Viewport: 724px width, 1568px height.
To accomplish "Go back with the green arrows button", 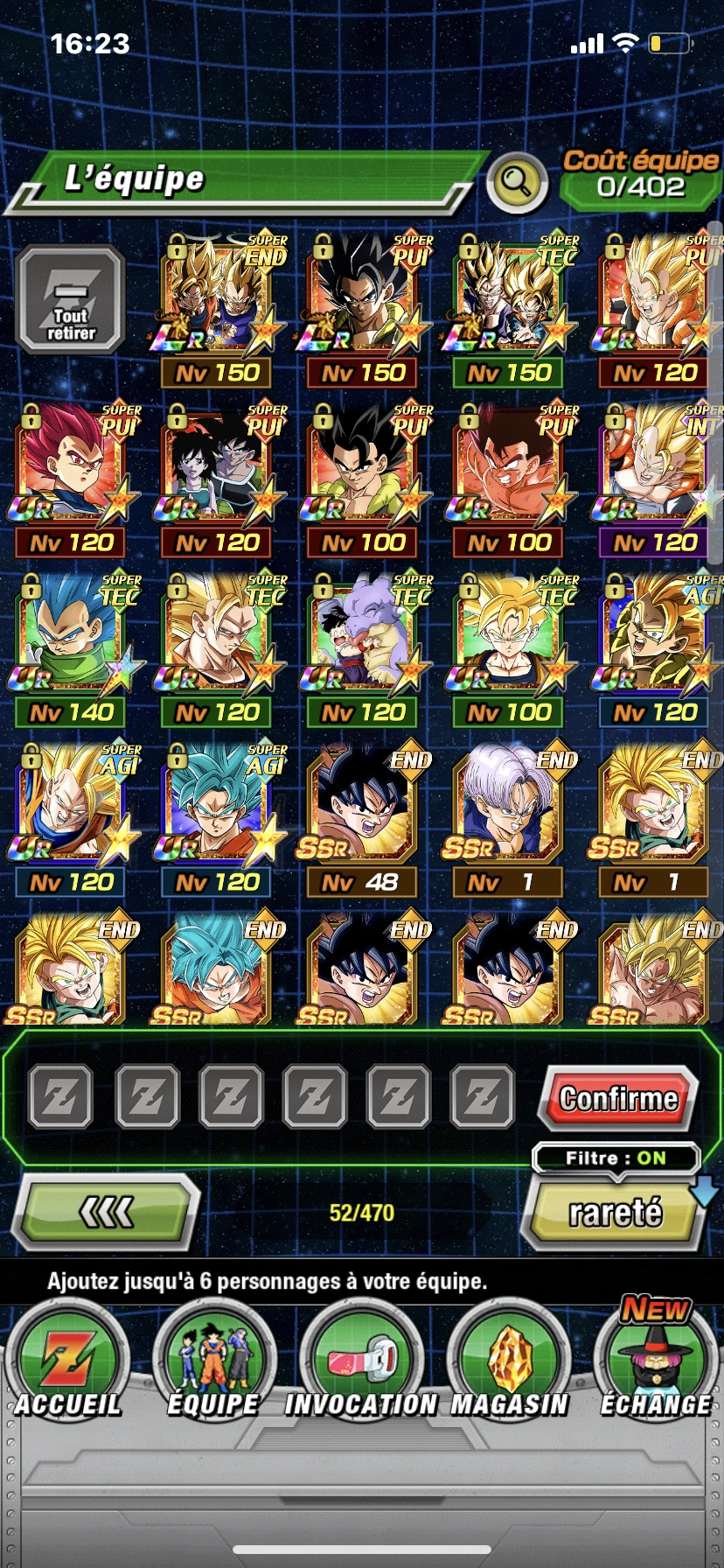I will (x=108, y=1213).
